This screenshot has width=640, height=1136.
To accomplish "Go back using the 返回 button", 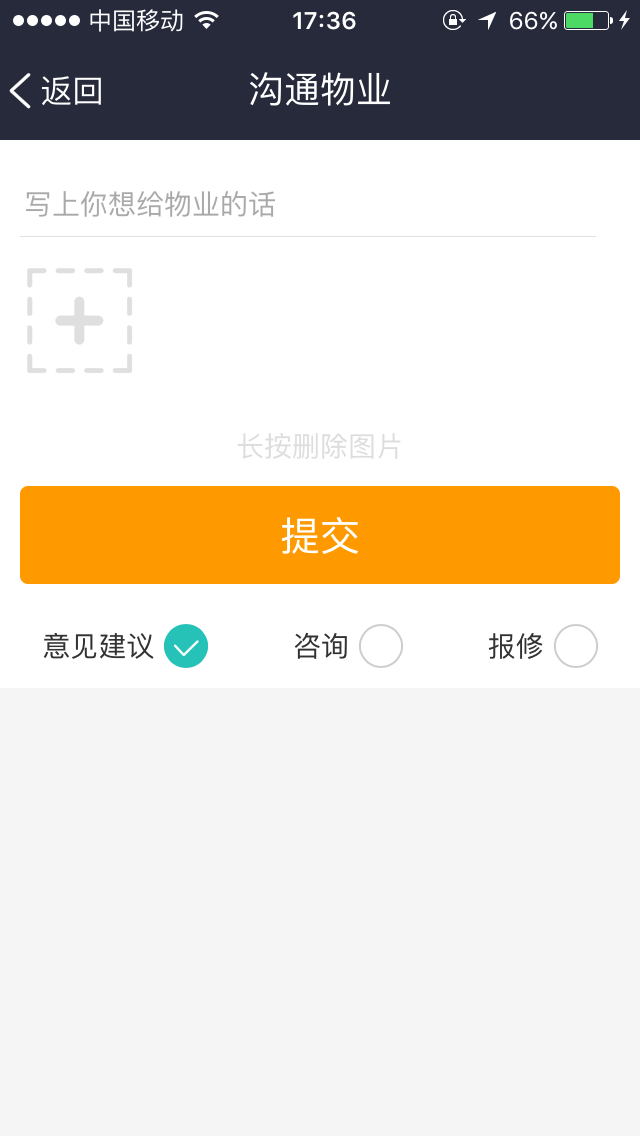I will click(57, 91).
